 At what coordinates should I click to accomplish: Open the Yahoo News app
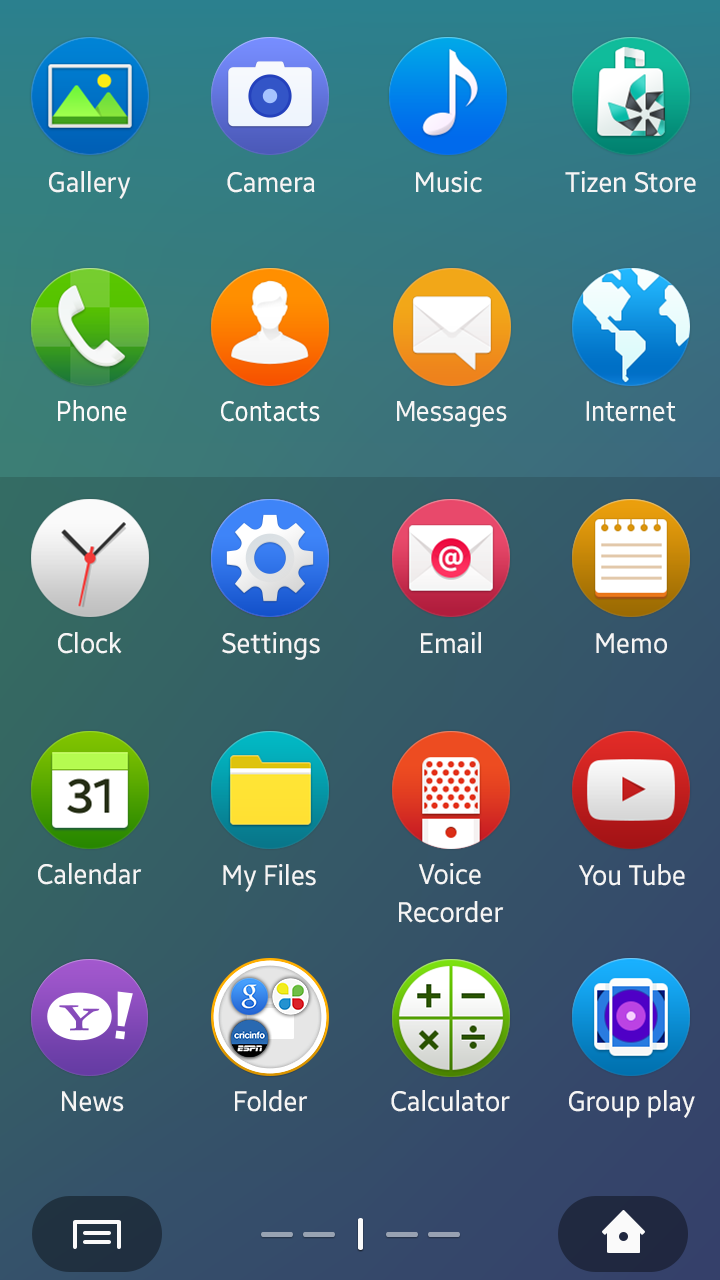pos(90,1018)
